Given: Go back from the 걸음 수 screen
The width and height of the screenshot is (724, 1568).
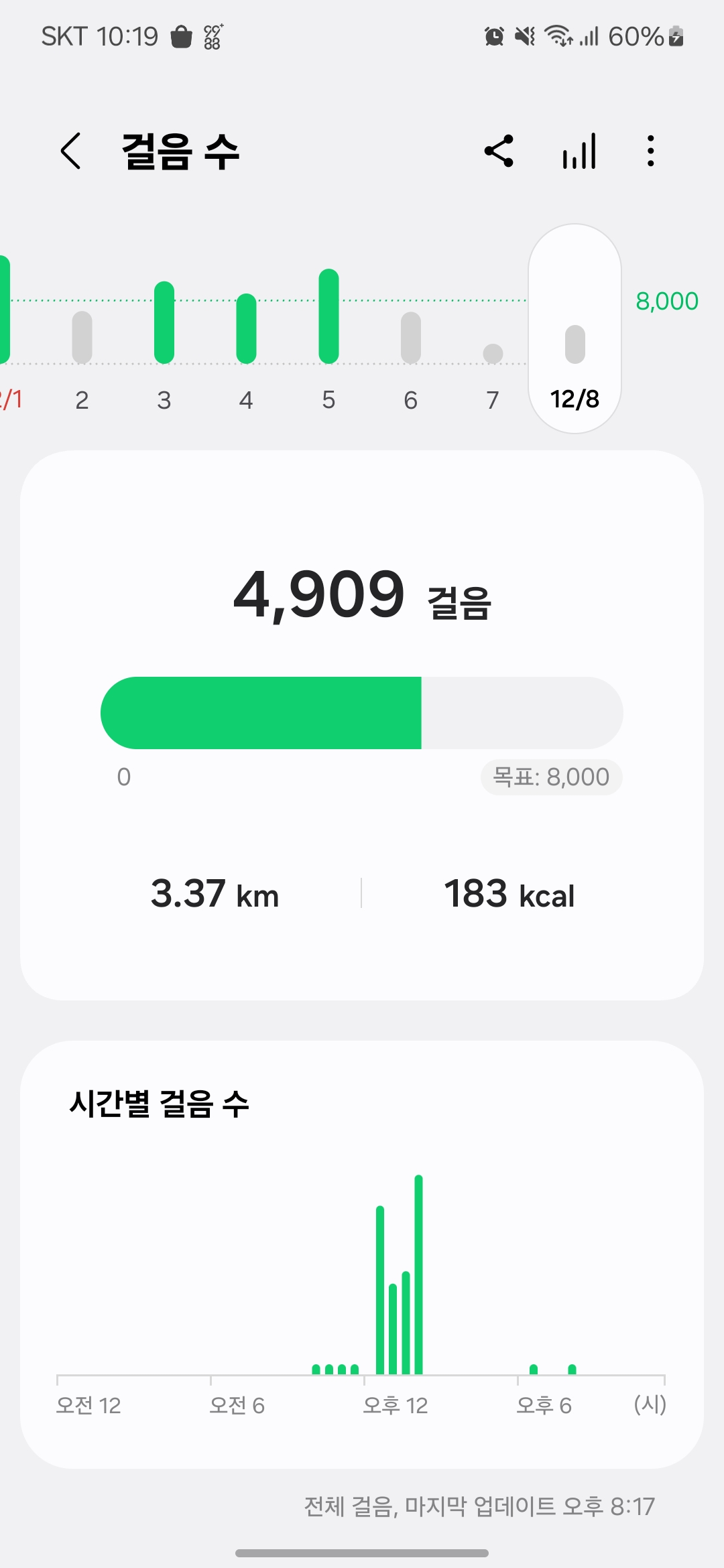Looking at the screenshot, I should click(x=70, y=151).
